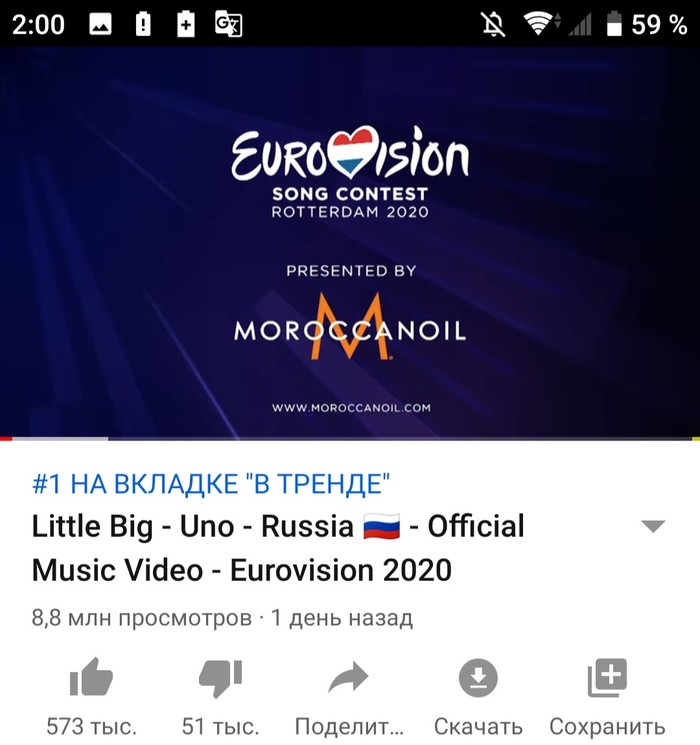The height and width of the screenshot is (745, 700).
Task: Expand the video description arrow
Action: (652, 527)
